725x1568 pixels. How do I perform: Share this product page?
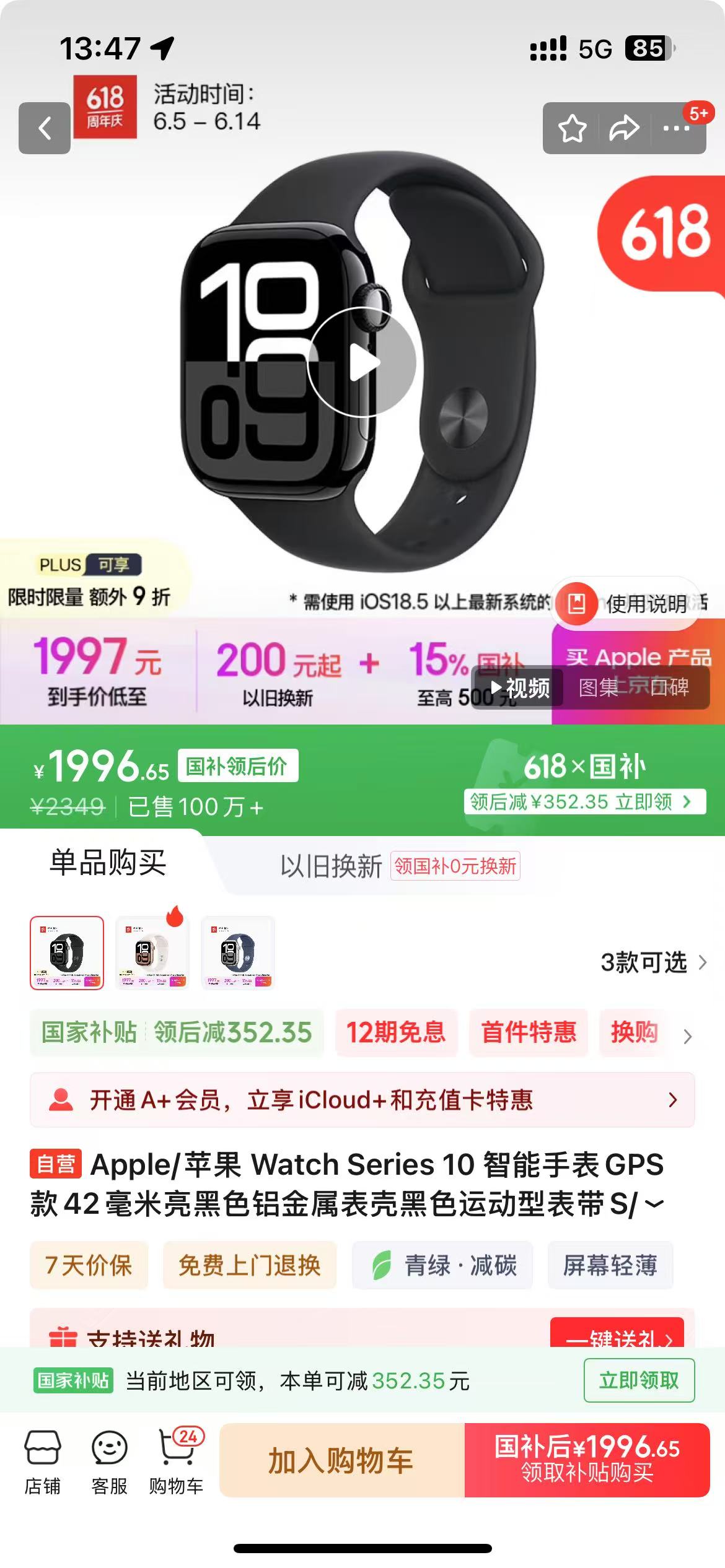pyautogui.click(x=624, y=128)
